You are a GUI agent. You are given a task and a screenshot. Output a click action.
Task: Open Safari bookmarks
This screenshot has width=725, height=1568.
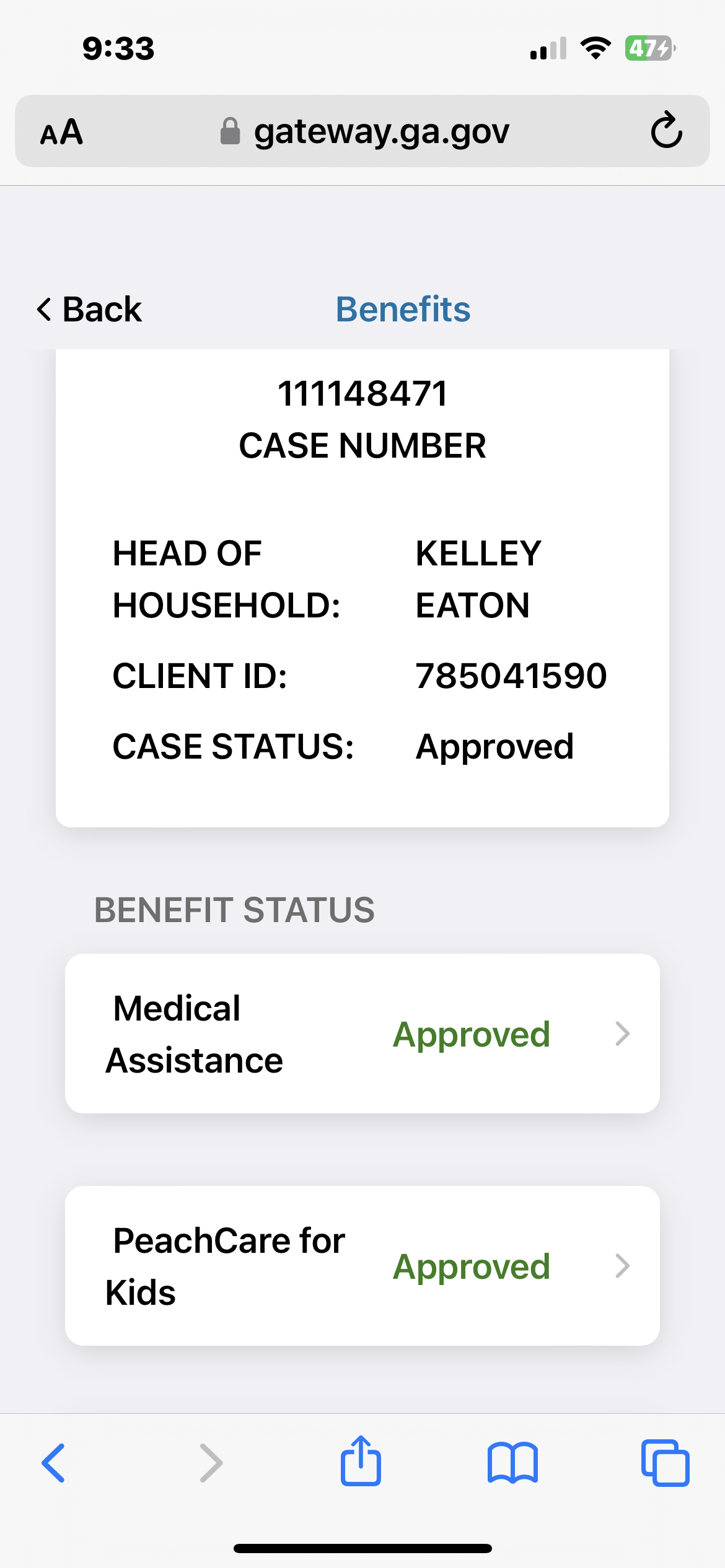pyautogui.click(x=512, y=1463)
